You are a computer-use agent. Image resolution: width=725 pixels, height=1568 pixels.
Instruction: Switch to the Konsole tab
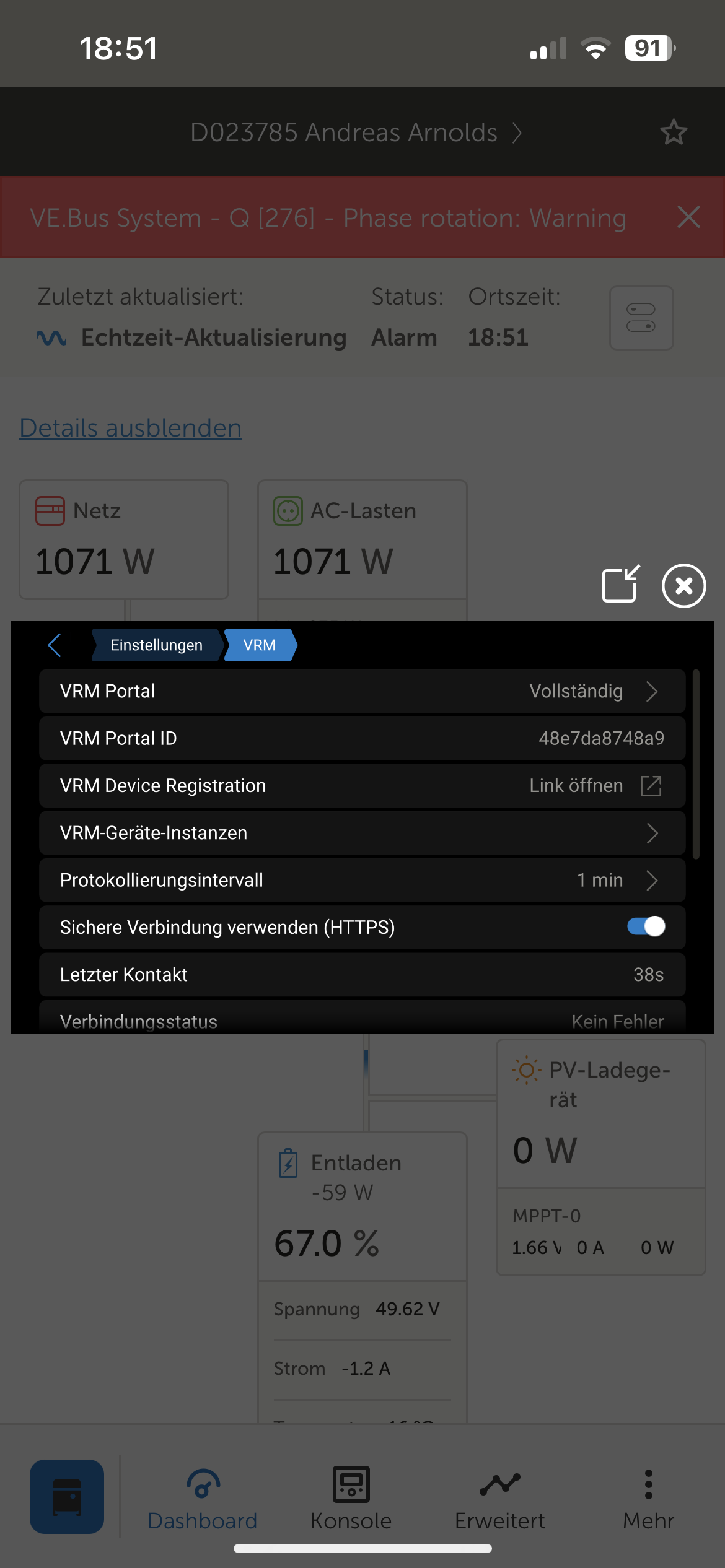coord(351,1499)
